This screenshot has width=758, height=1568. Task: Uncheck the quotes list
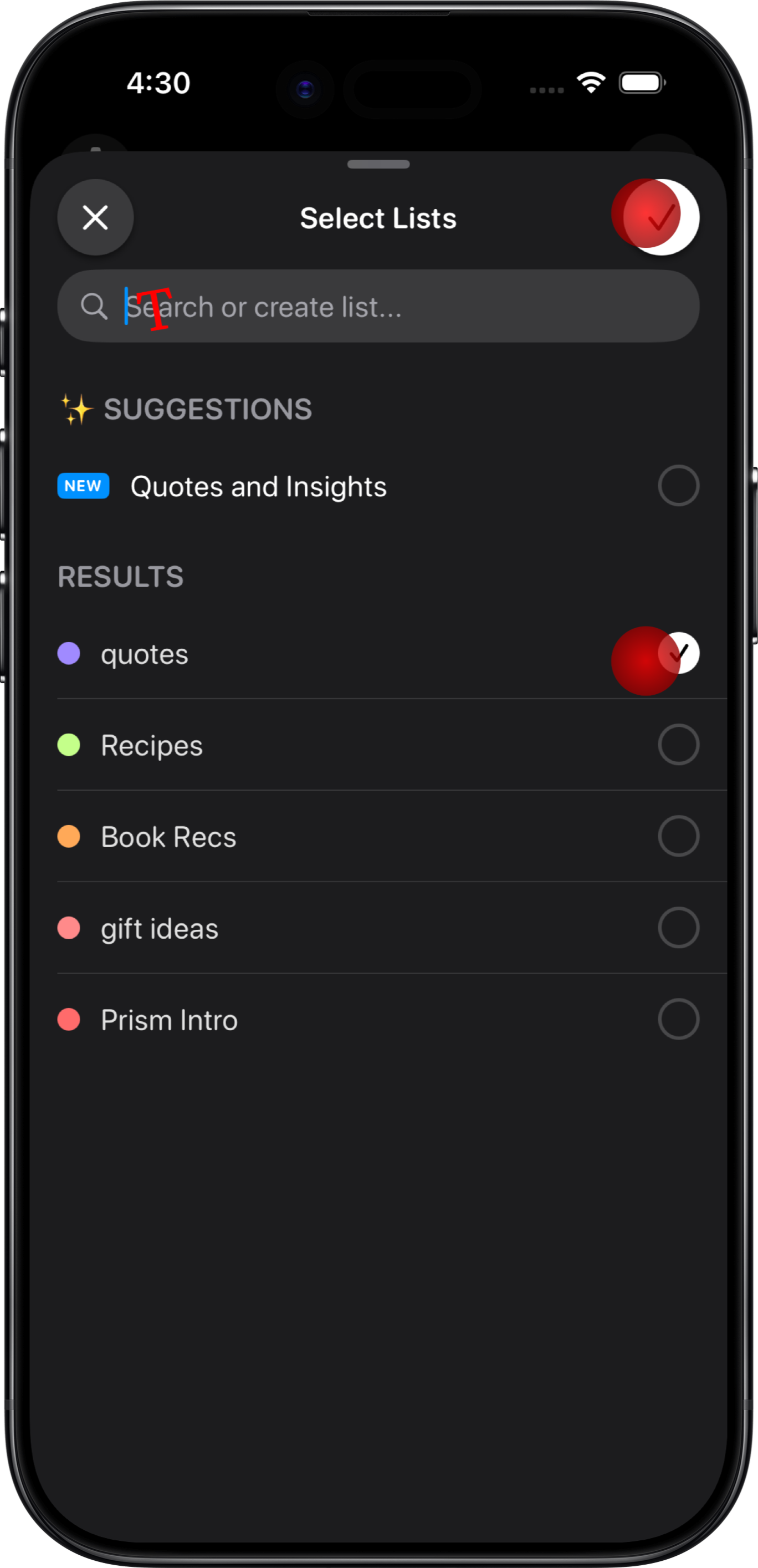point(678,653)
